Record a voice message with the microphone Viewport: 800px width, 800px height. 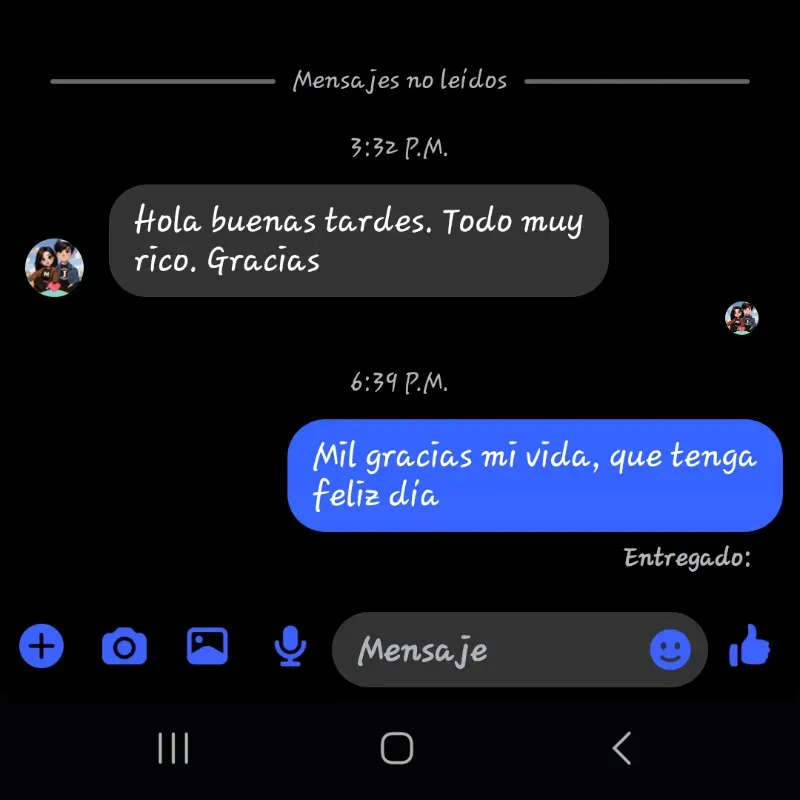coord(290,647)
